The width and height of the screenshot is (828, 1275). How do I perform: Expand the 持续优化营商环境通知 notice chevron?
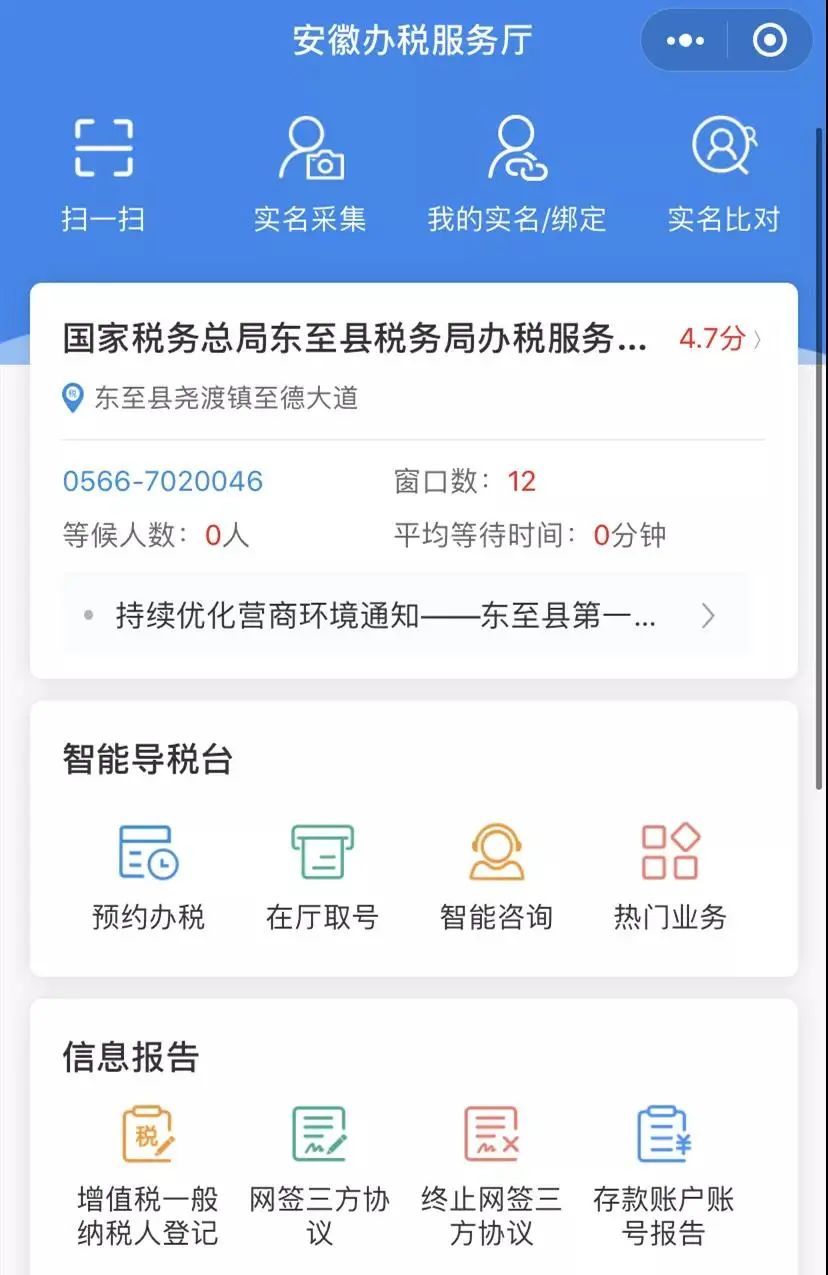[707, 616]
